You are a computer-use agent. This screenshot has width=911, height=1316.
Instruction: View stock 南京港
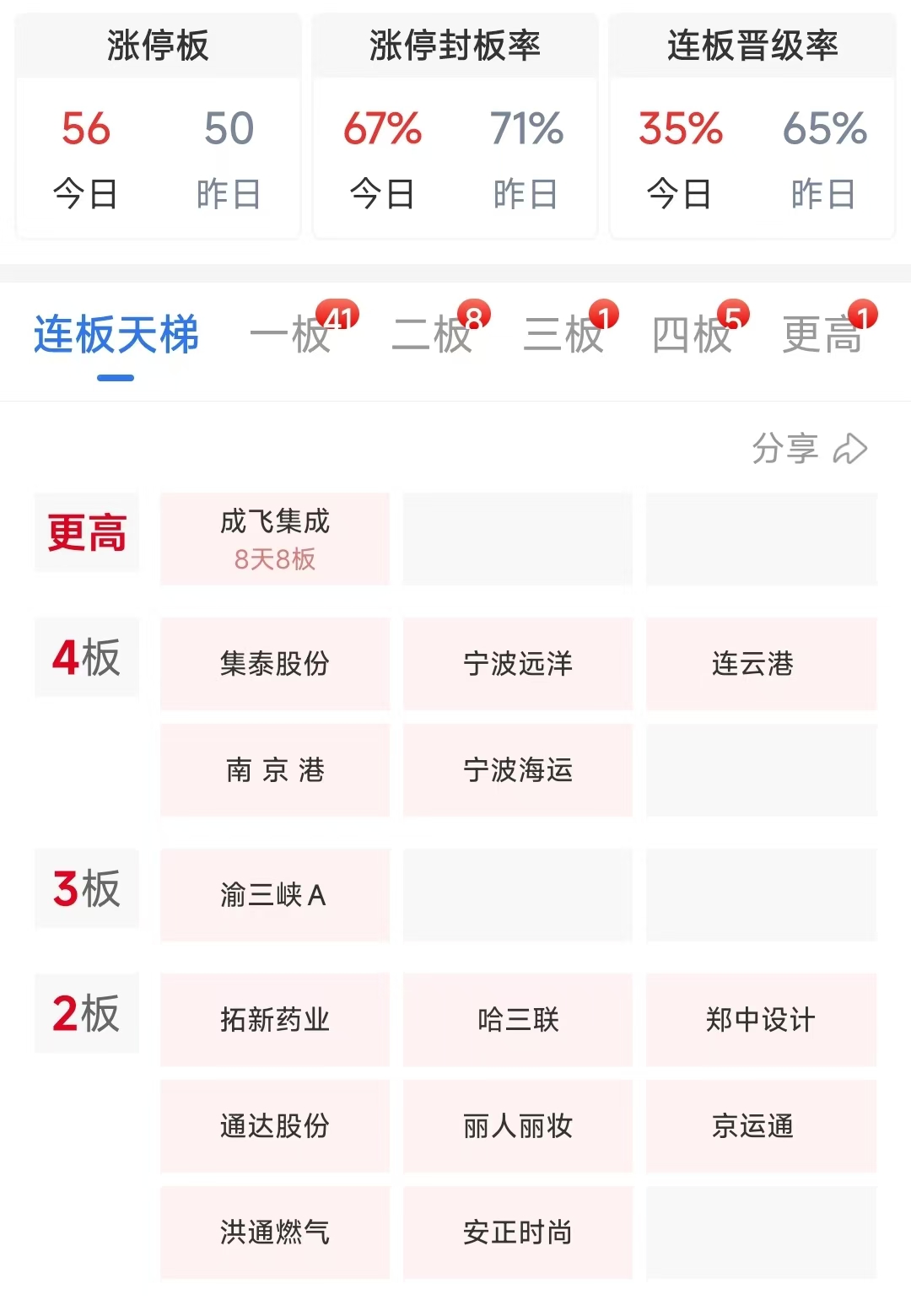point(275,770)
